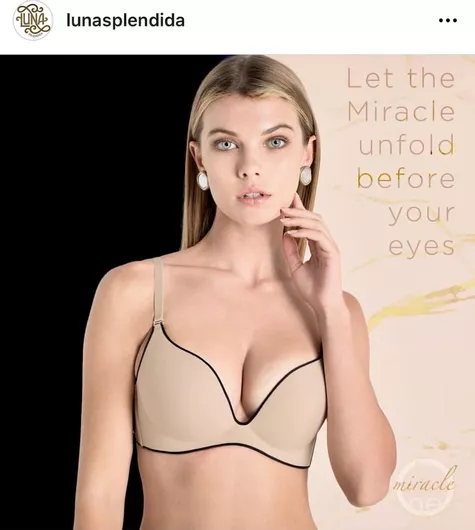Open the post's three-dot options menu

448,21
